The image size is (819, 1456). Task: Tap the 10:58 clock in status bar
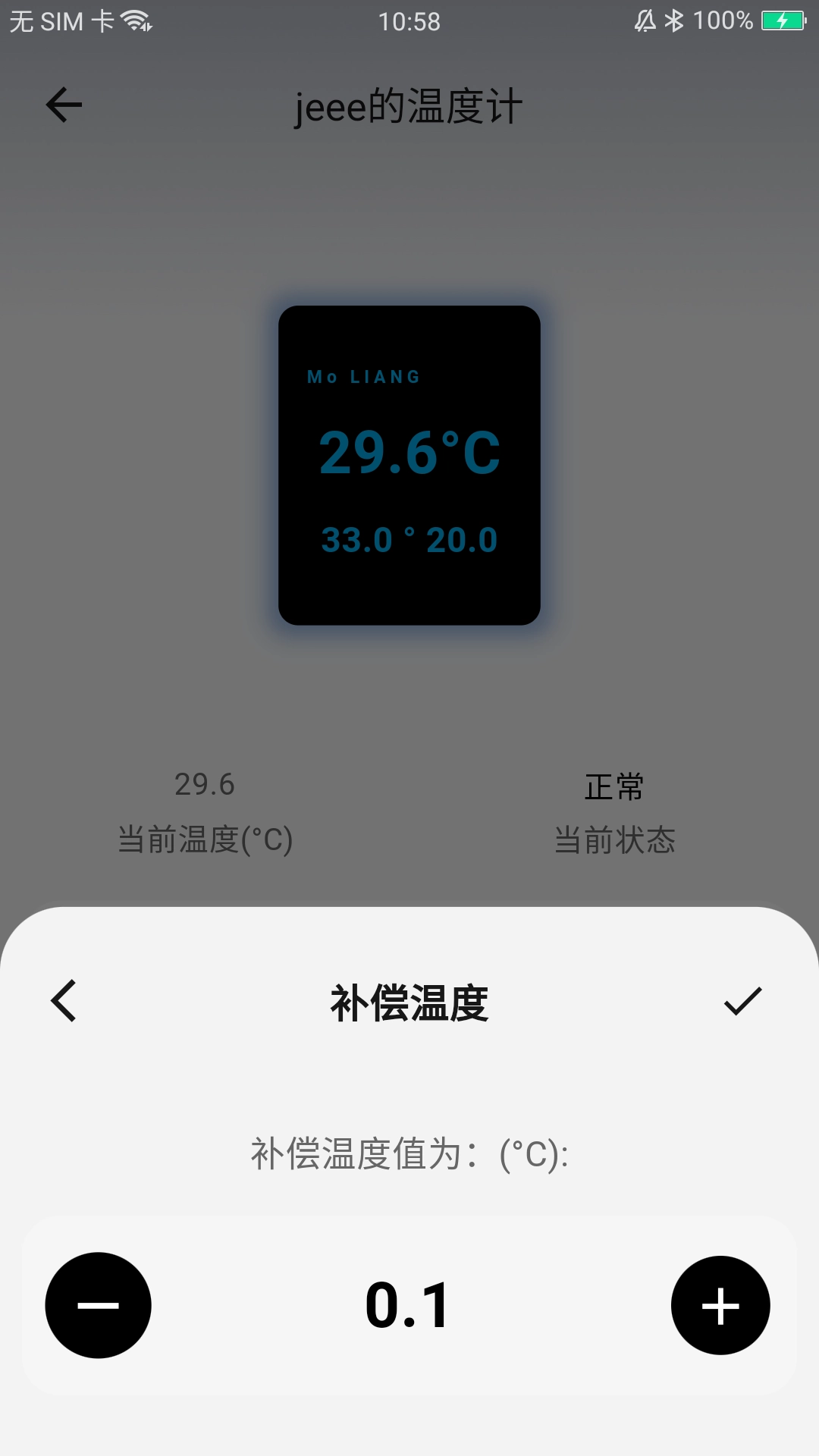[409, 20]
